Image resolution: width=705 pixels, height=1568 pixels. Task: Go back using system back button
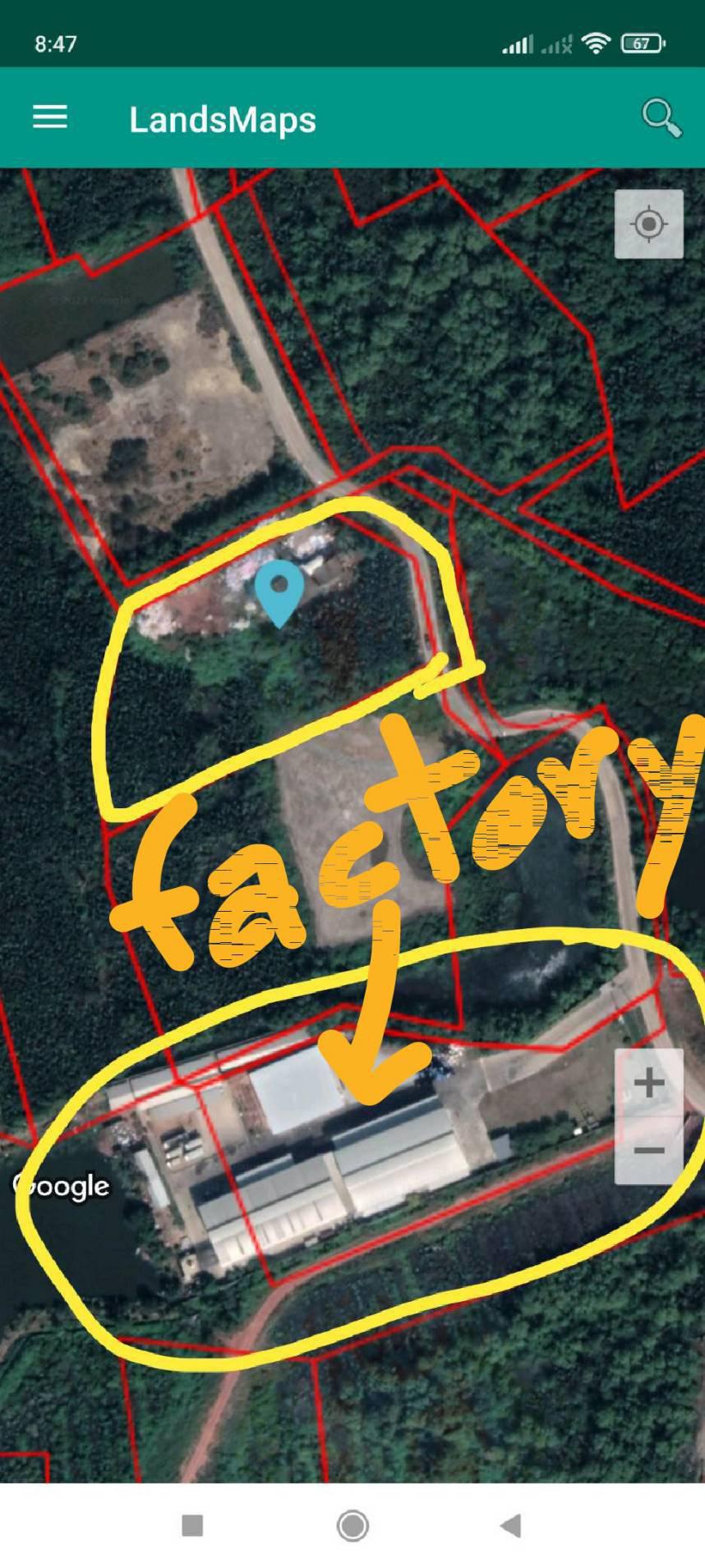(x=511, y=1526)
